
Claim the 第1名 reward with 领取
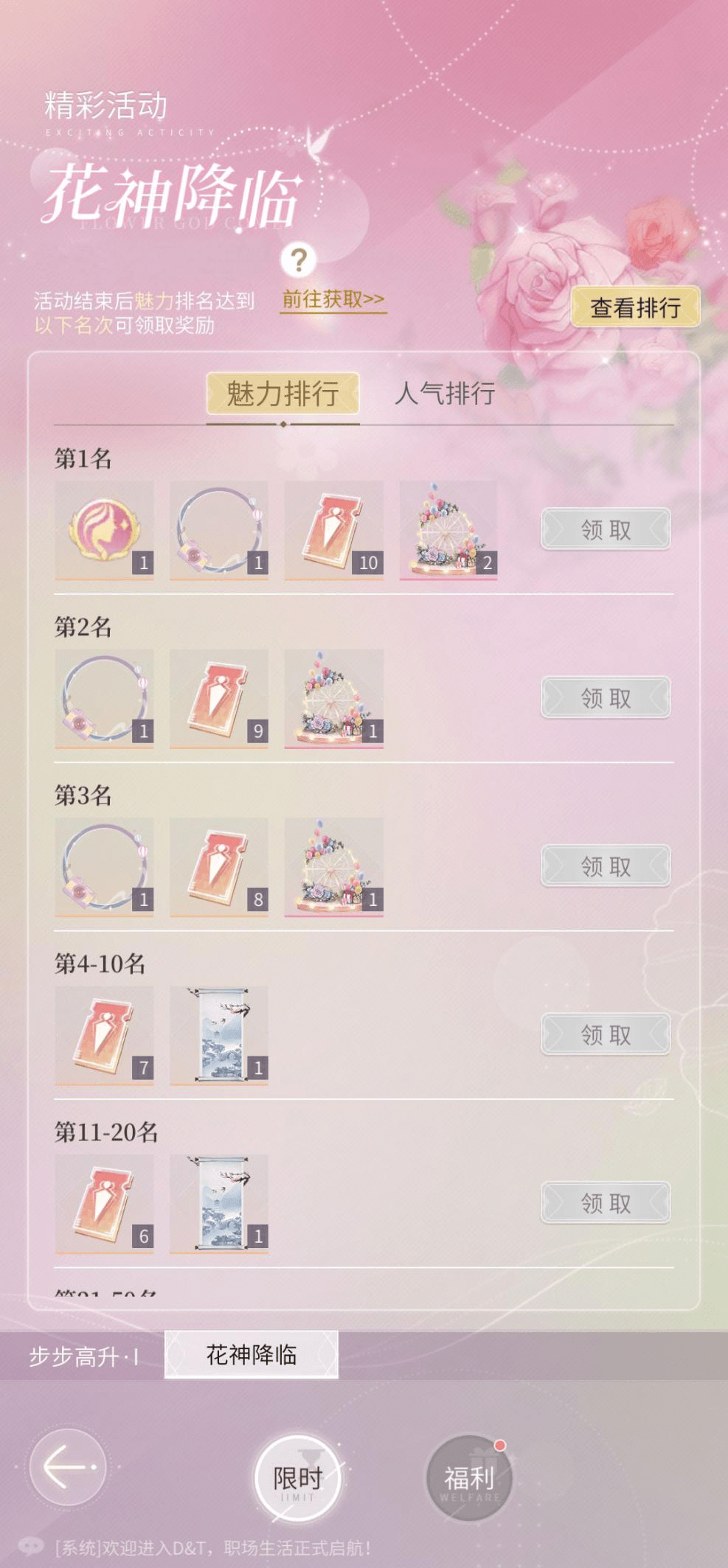(x=605, y=529)
